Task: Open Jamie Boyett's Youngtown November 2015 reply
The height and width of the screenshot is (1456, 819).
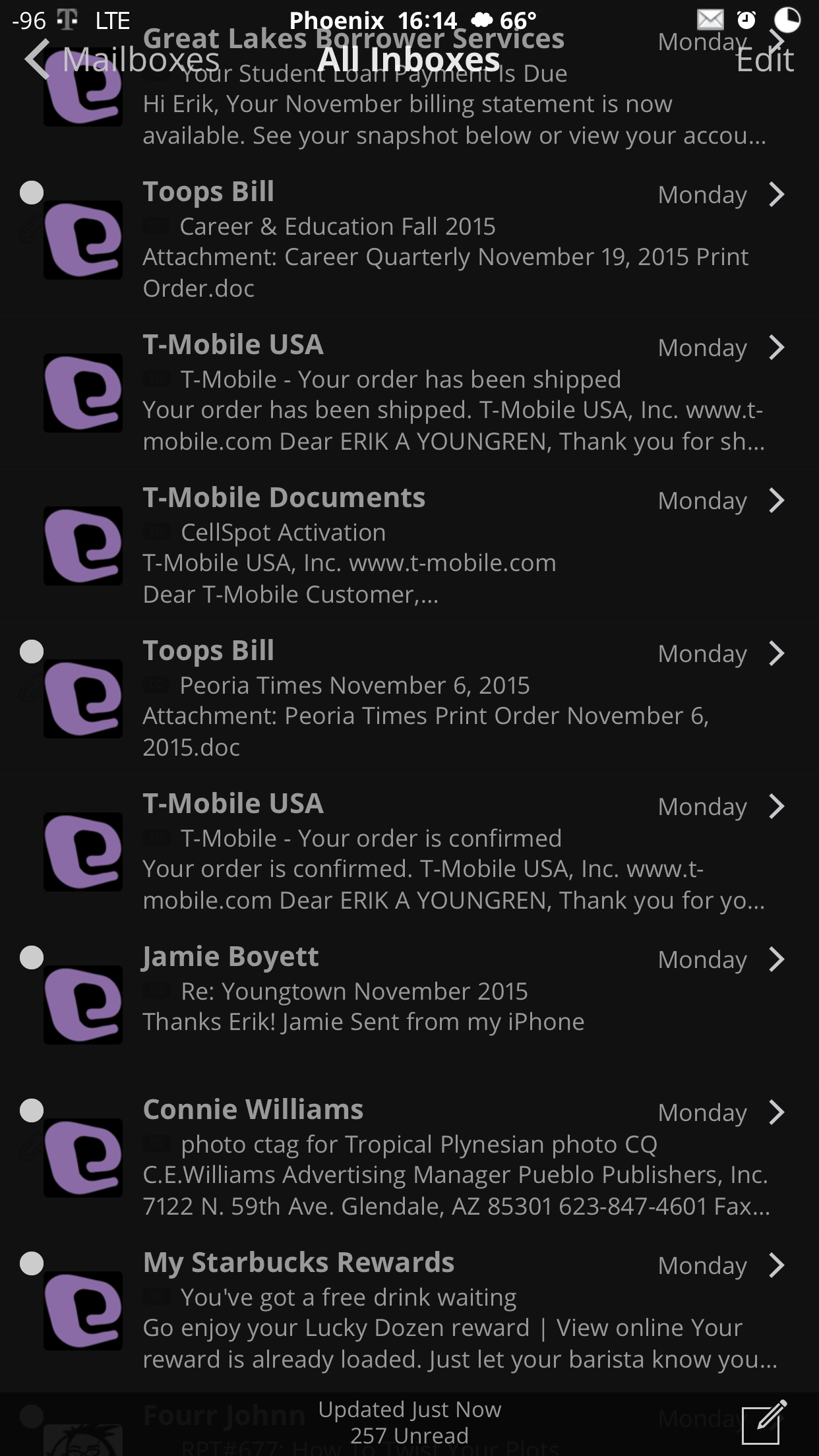Action: point(409,1004)
